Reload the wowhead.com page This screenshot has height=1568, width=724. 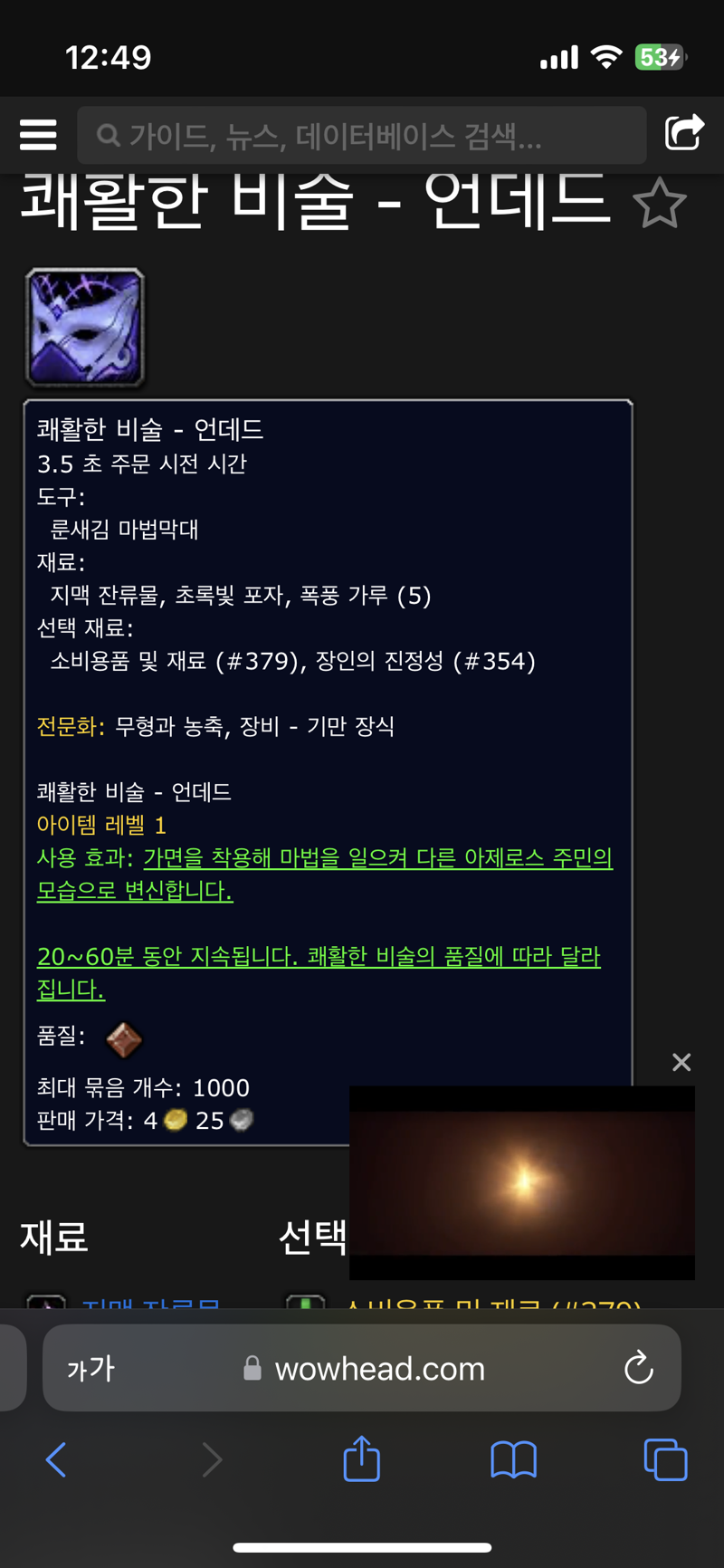[x=638, y=1367]
